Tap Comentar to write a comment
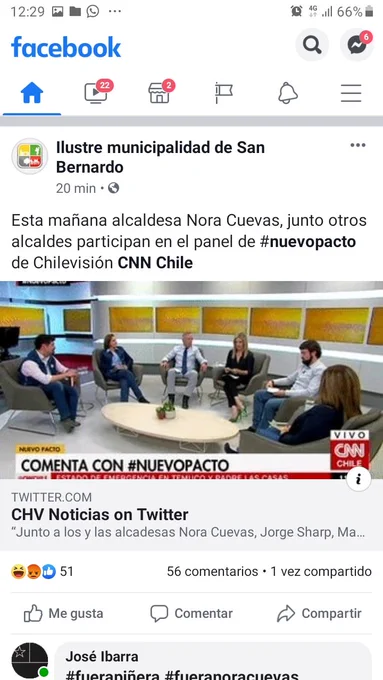This screenshot has height=680, width=383. tap(191, 613)
